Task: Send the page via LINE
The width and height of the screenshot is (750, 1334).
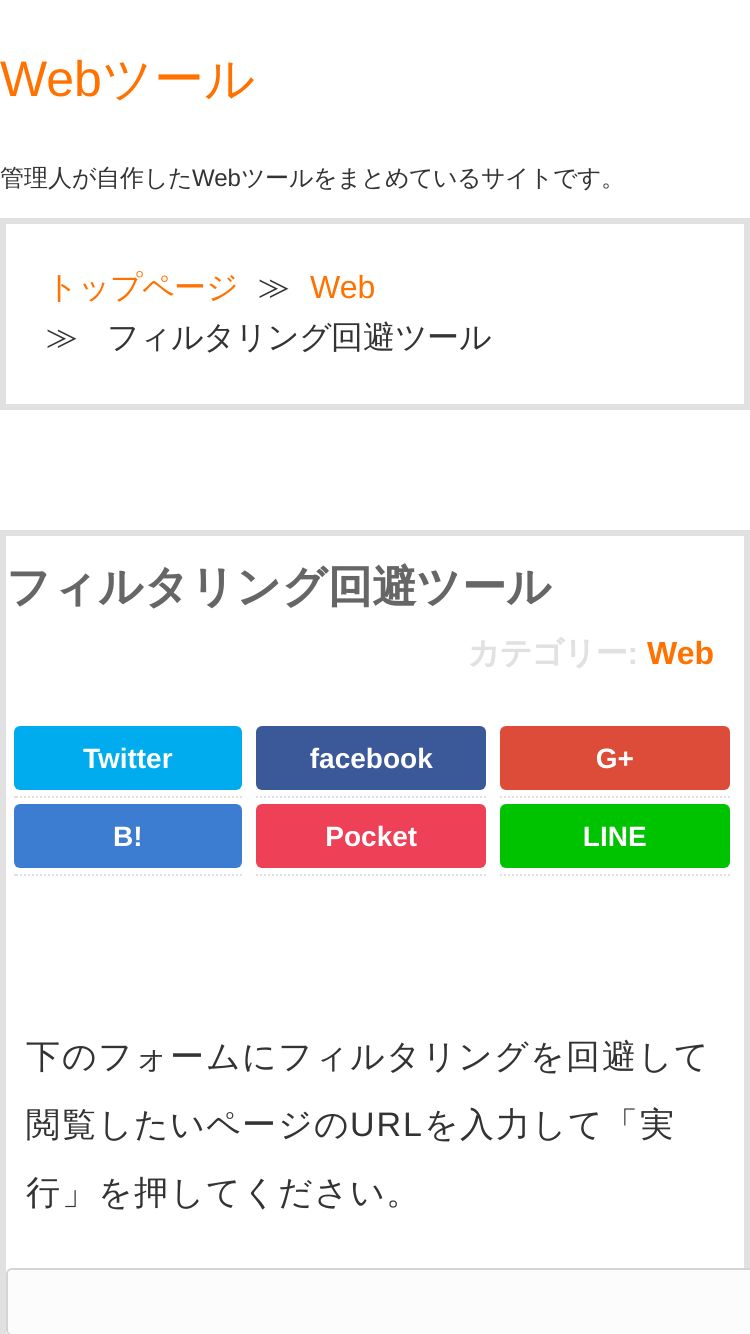Action: pyautogui.click(x=615, y=836)
